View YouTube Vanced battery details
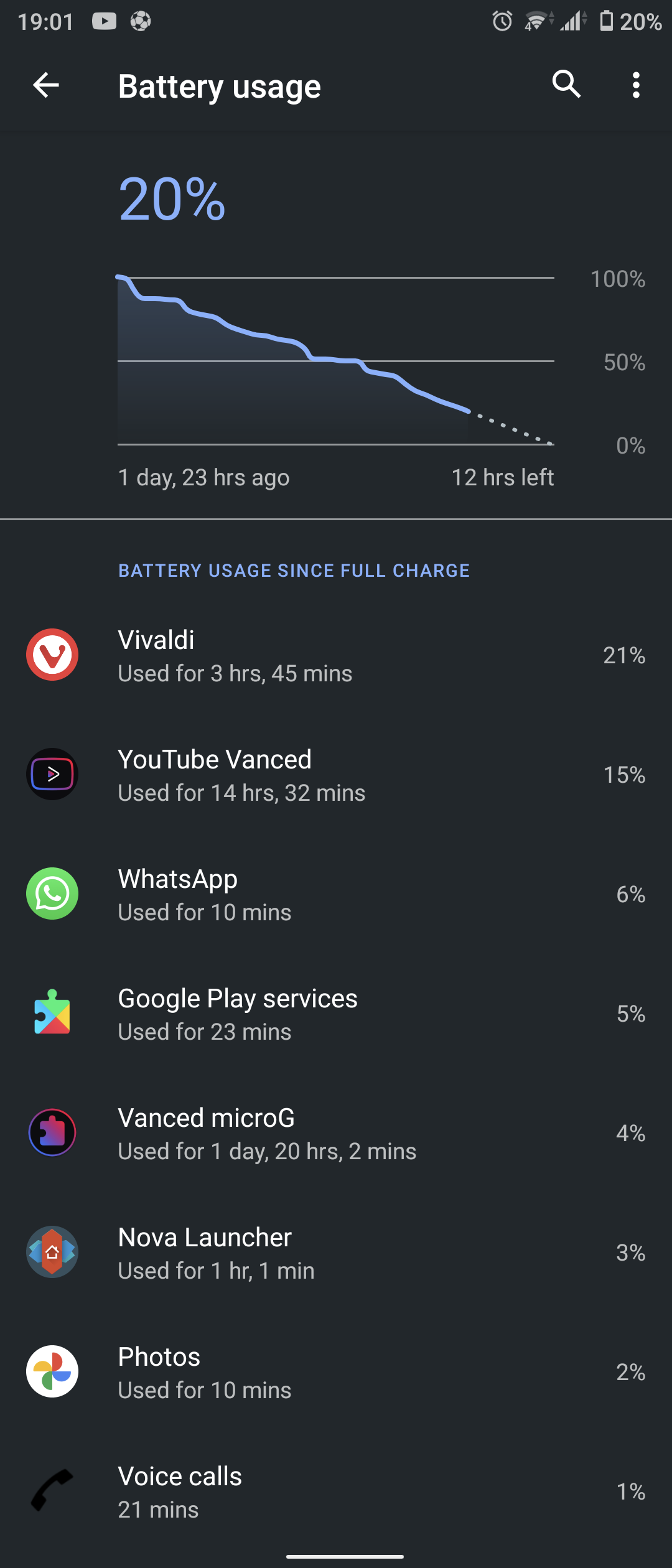Screen dimensions: 672x1568 click(x=336, y=775)
